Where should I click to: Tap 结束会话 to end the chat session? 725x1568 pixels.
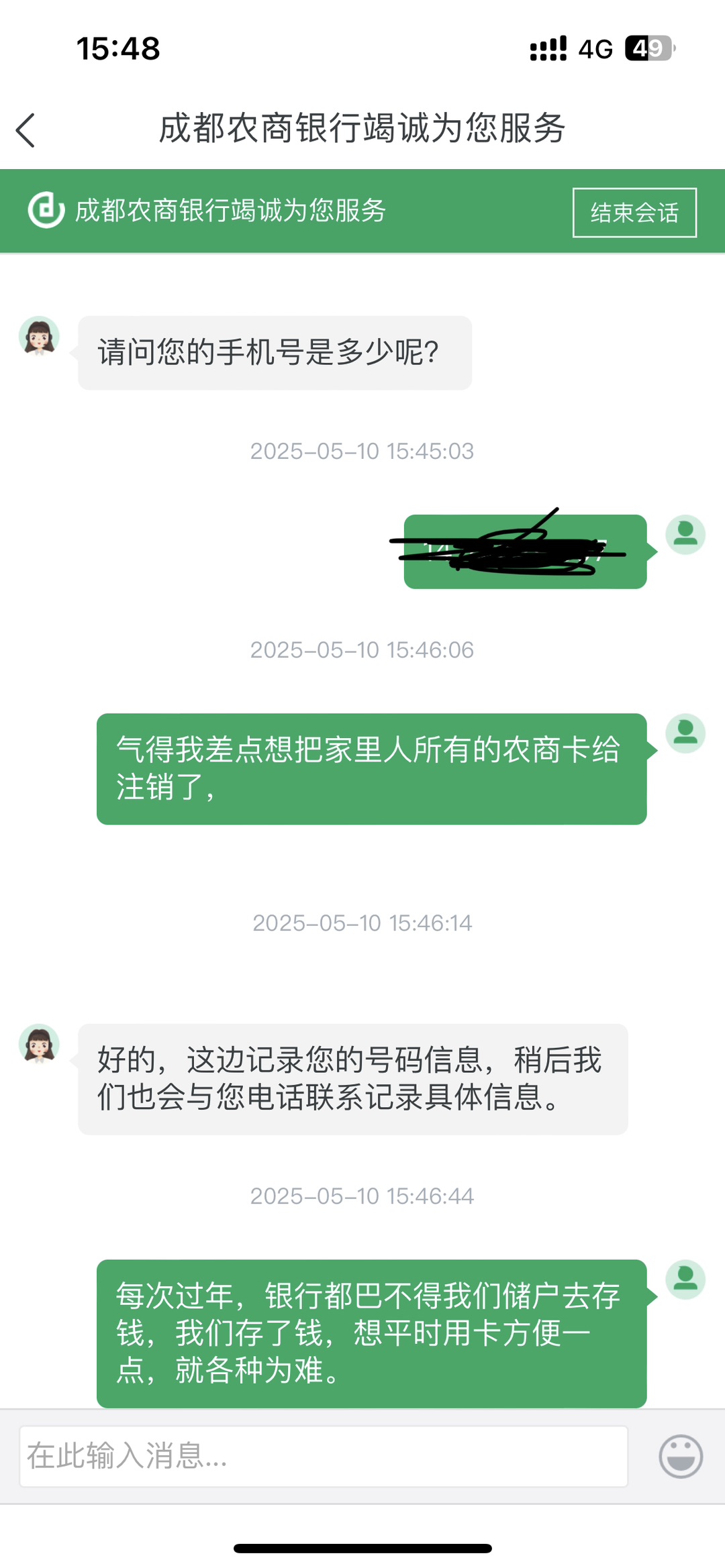(x=634, y=213)
